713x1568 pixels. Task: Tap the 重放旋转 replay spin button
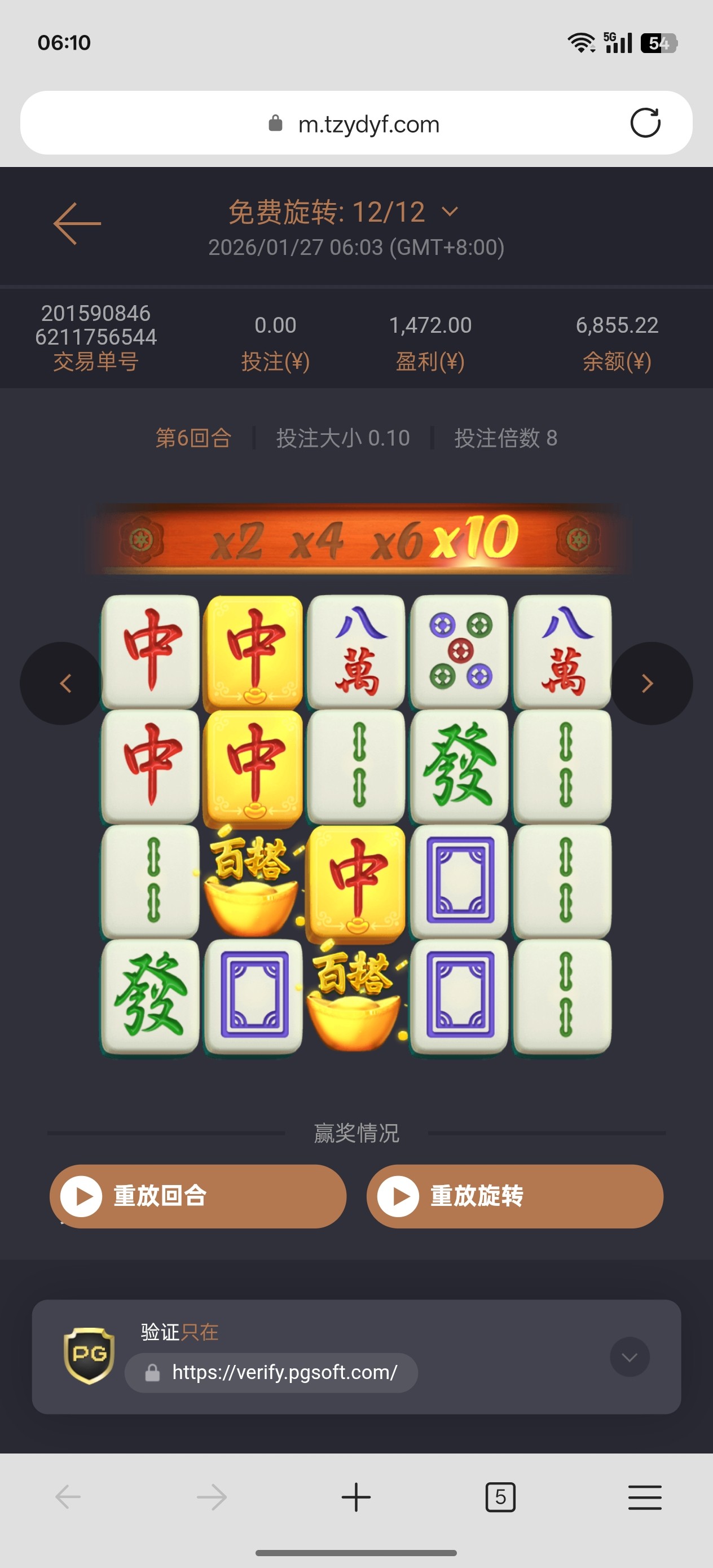(514, 1196)
